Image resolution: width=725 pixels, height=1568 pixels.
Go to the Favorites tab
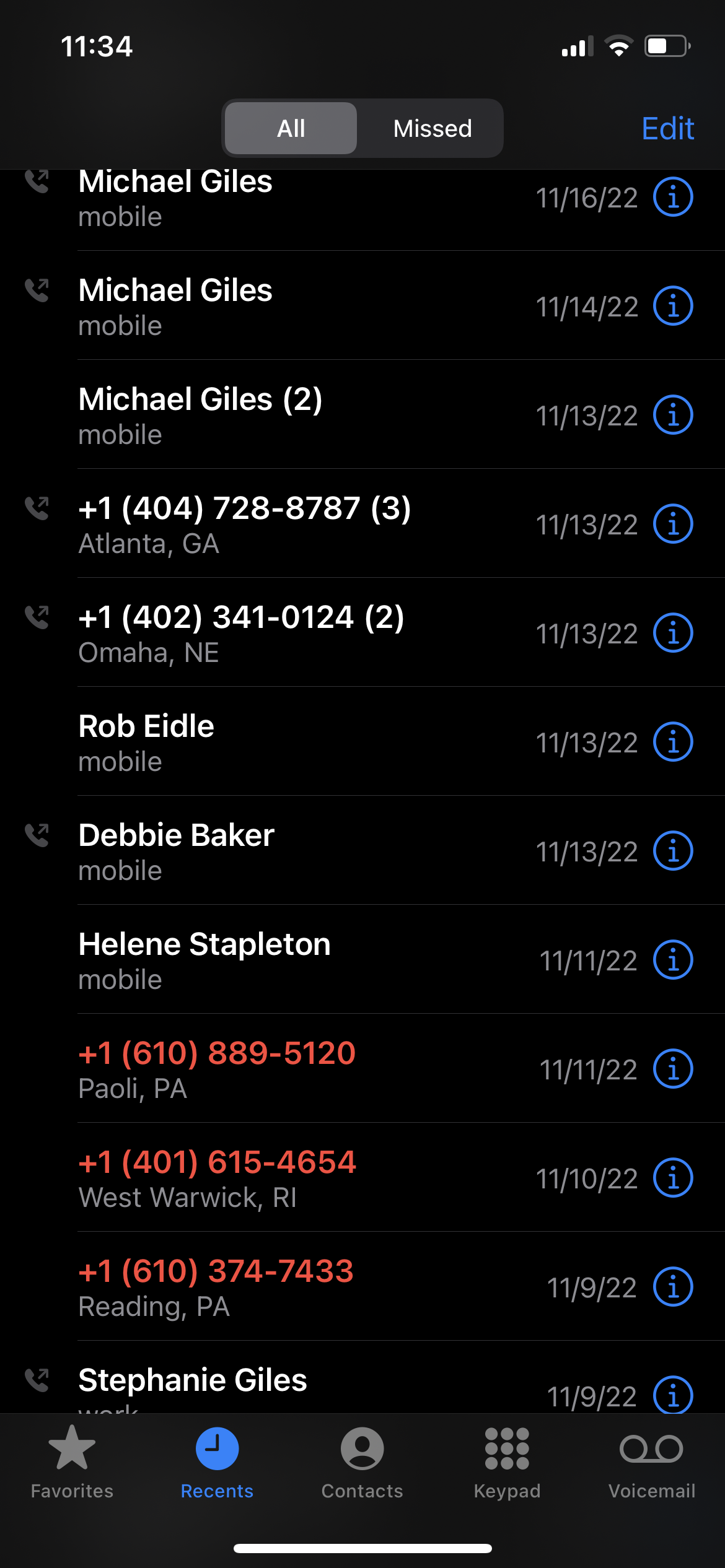(x=72, y=1463)
